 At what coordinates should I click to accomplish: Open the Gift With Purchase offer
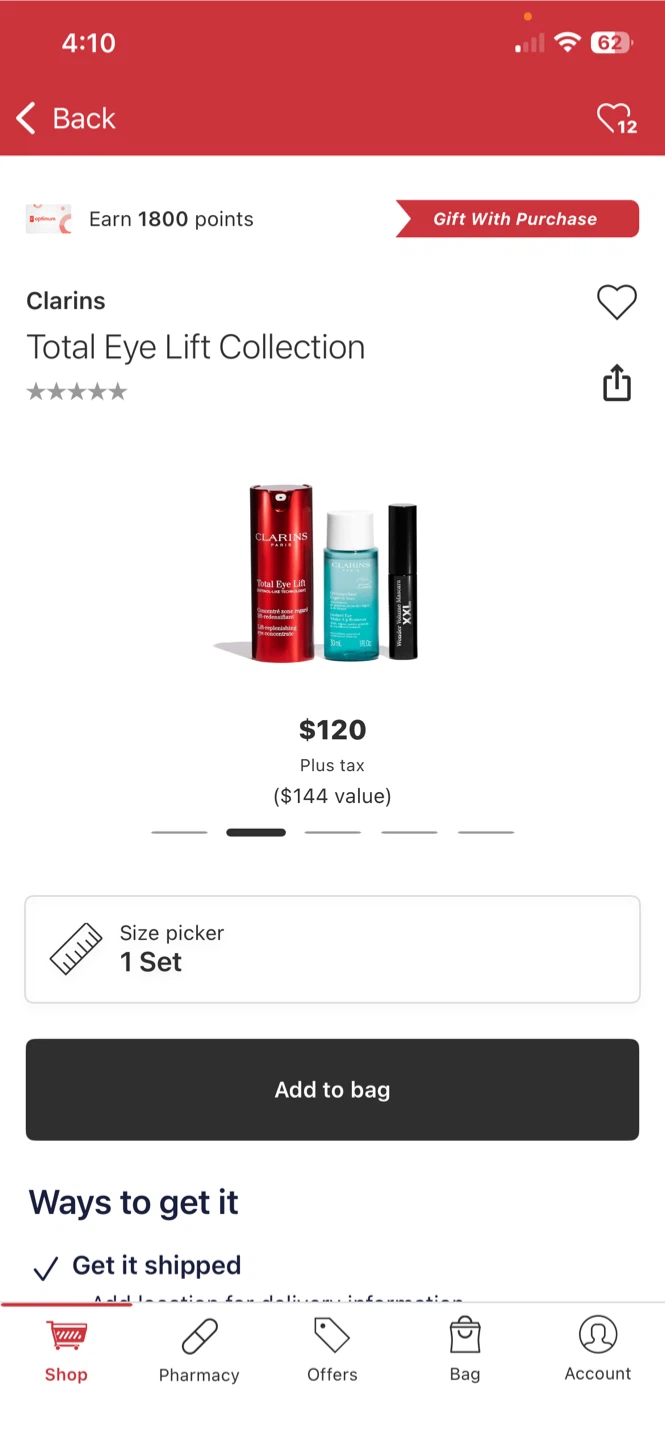point(517,219)
